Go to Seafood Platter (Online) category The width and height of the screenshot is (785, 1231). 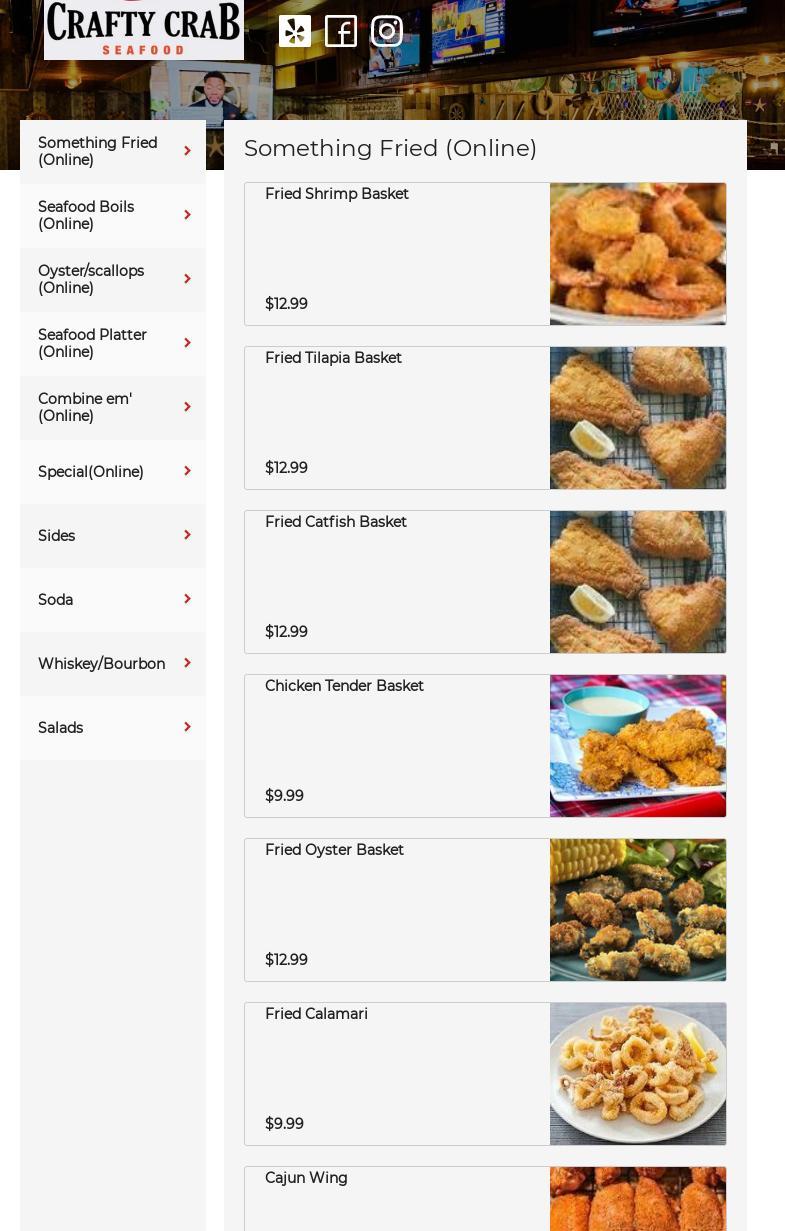pos(112,344)
